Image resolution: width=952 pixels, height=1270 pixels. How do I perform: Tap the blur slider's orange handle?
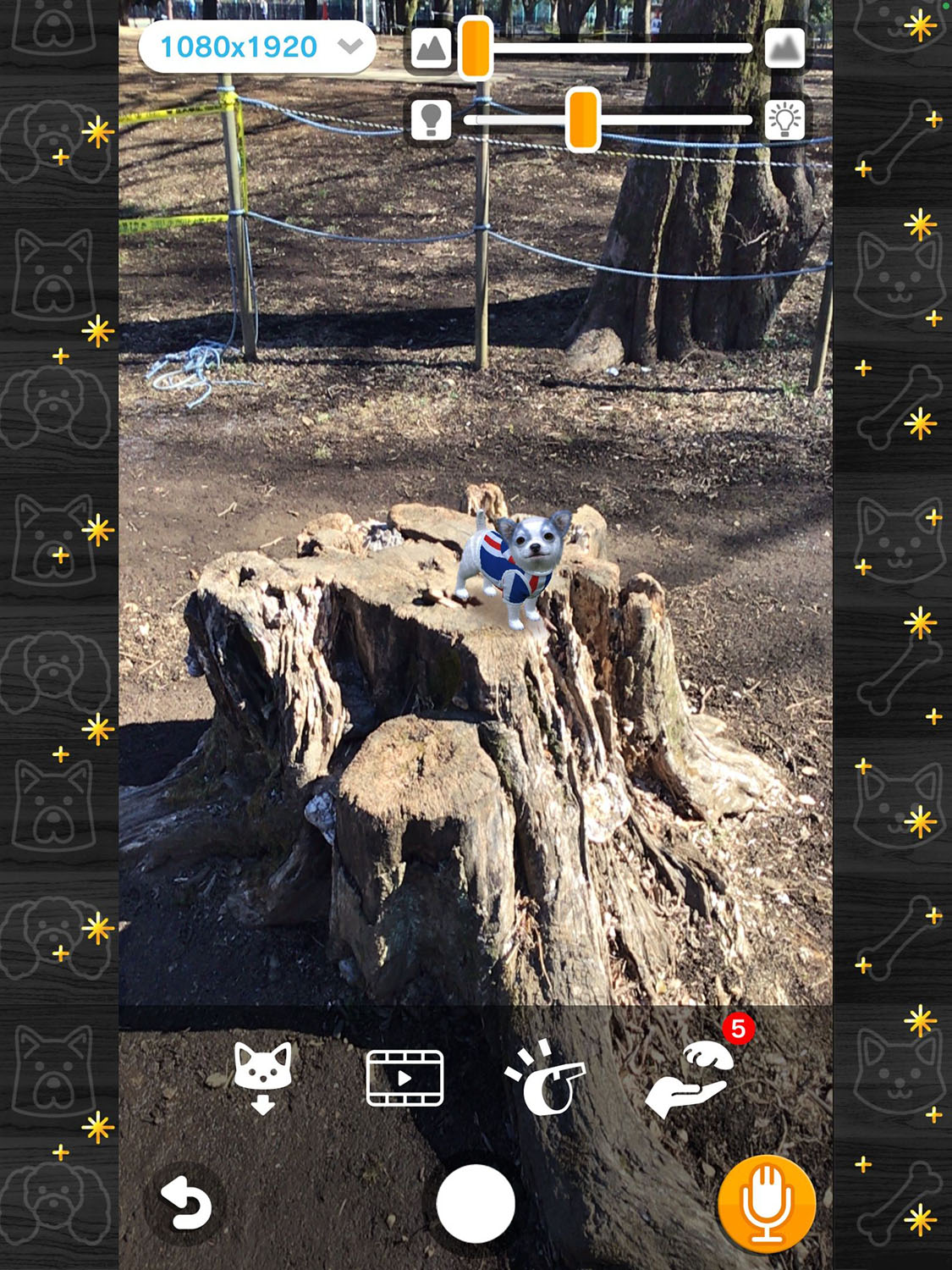476,49
